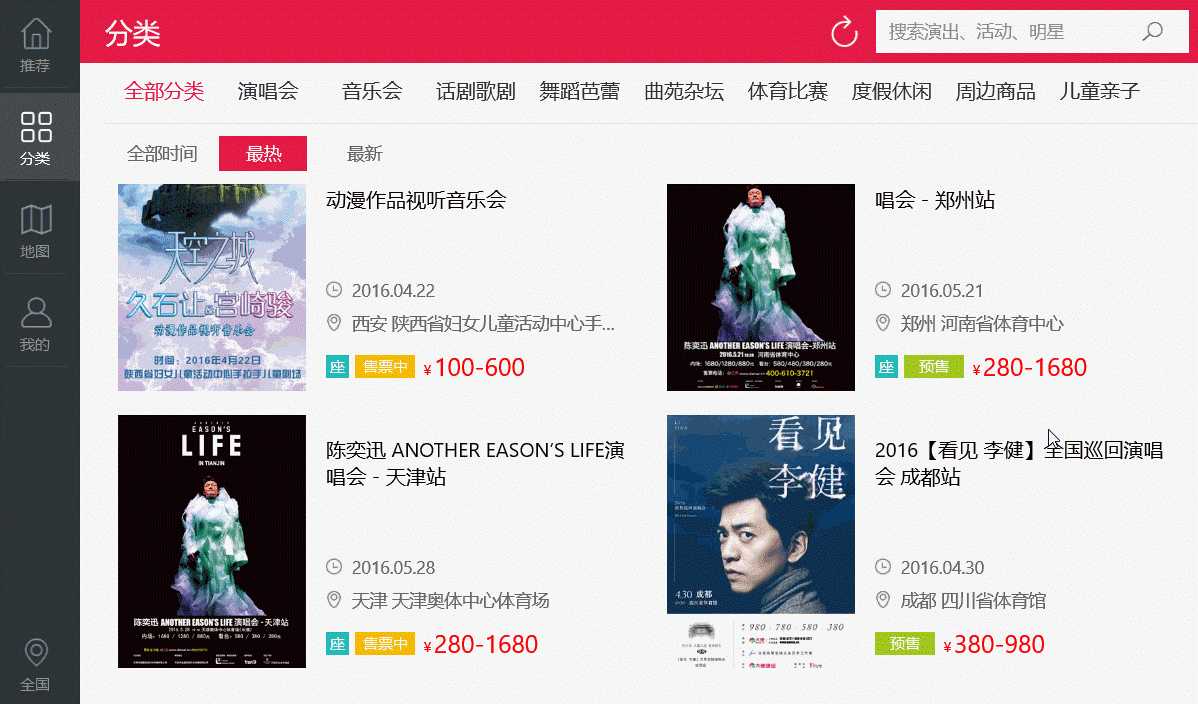Sort the list by 最新
This screenshot has width=1198, height=704.
pyautogui.click(x=364, y=154)
